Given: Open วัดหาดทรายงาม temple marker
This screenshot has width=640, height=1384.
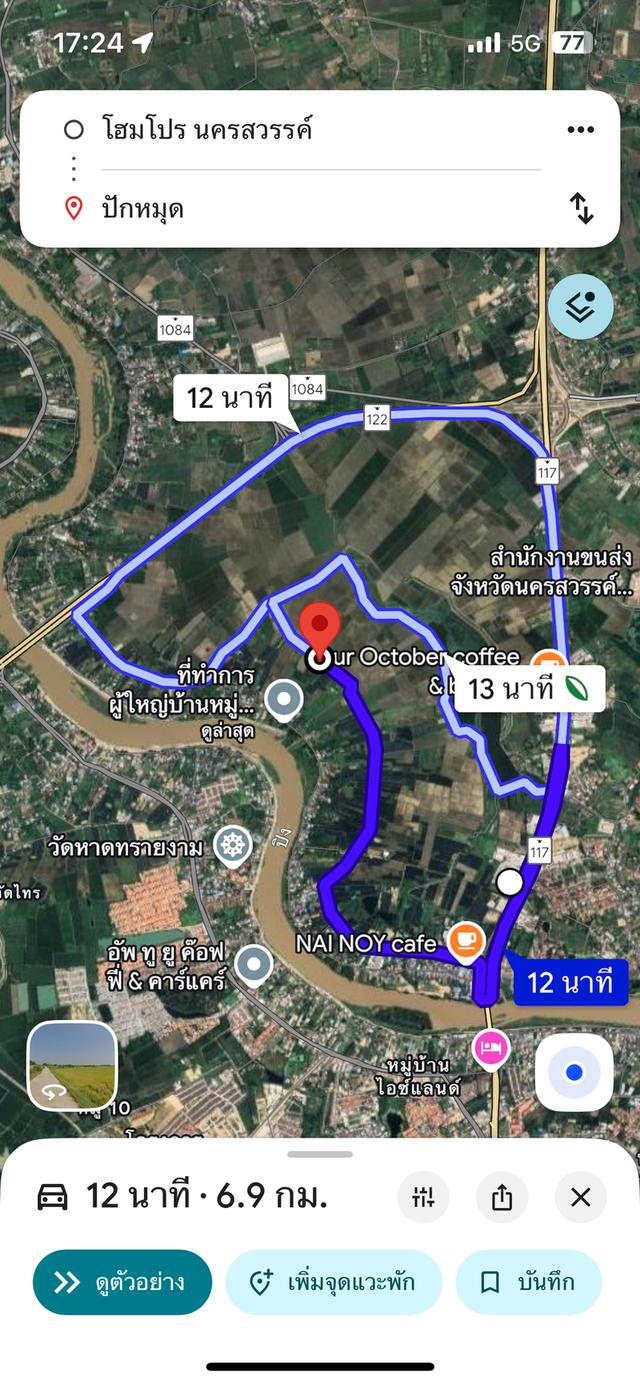Looking at the screenshot, I should coord(232,846).
